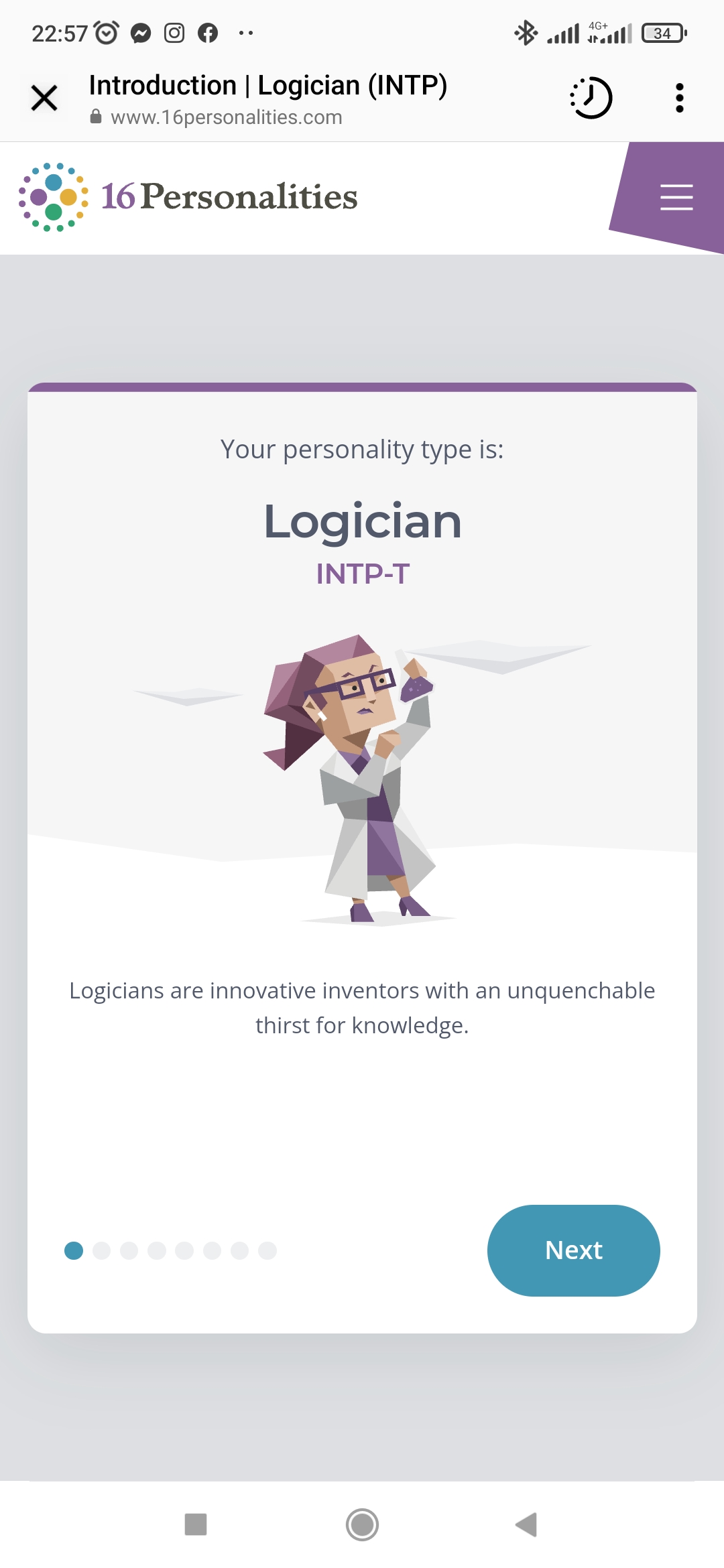Go to the 16Personalities homepage logo
The width and height of the screenshot is (724, 1568).
pyautogui.click(x=188, y=197)
